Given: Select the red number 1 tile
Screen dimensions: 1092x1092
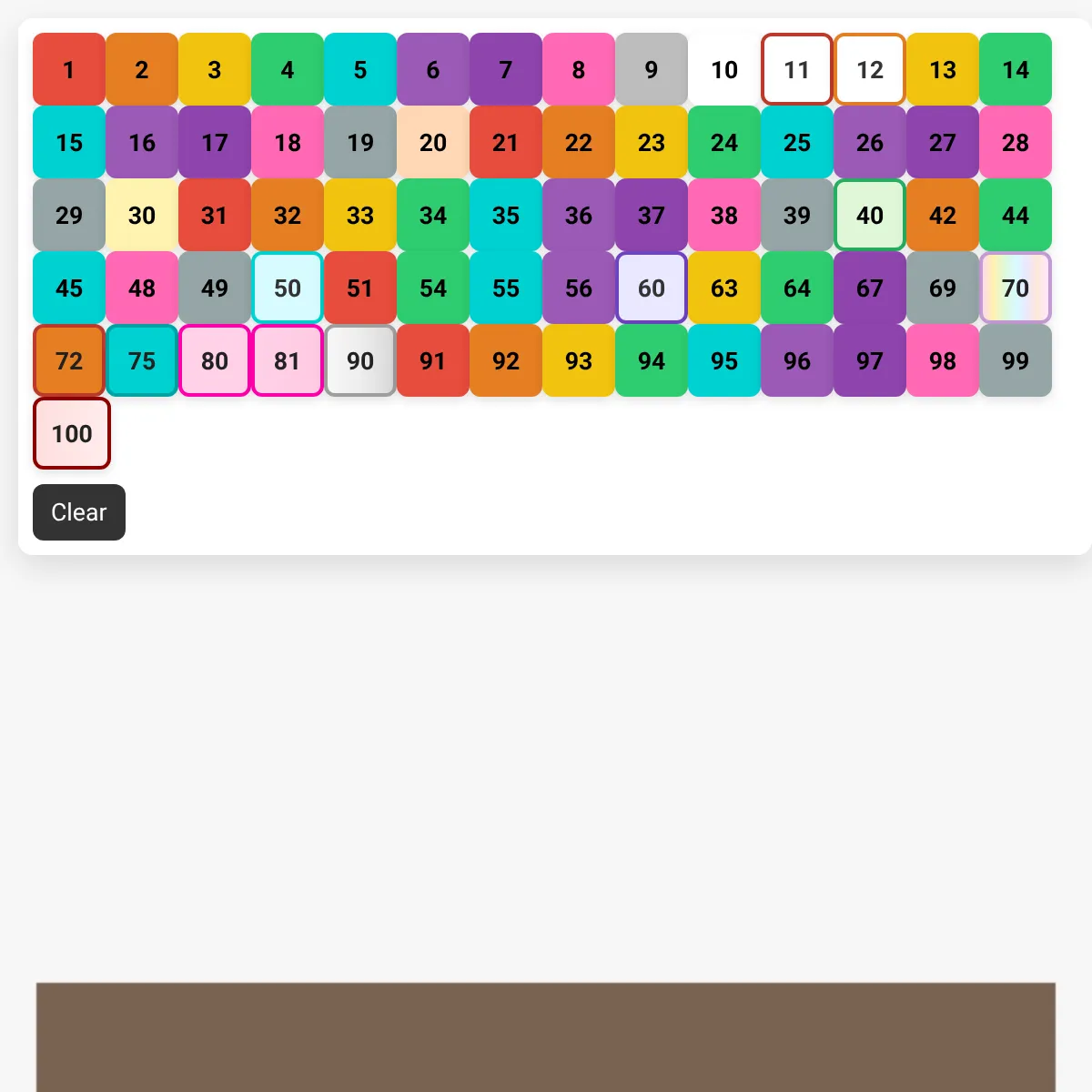Looking at the screenshot, I should [x=69, y=69].
